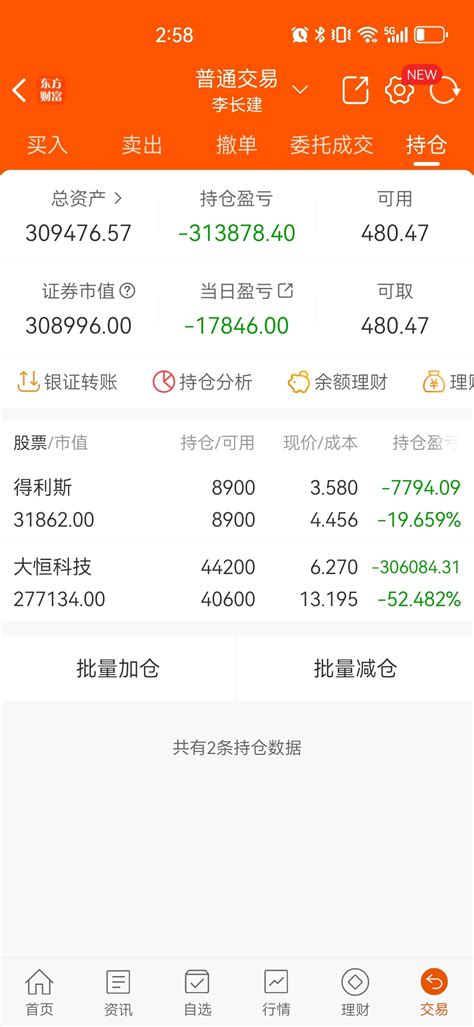Expand the 普通交易 account dropdown

[300, 89]
